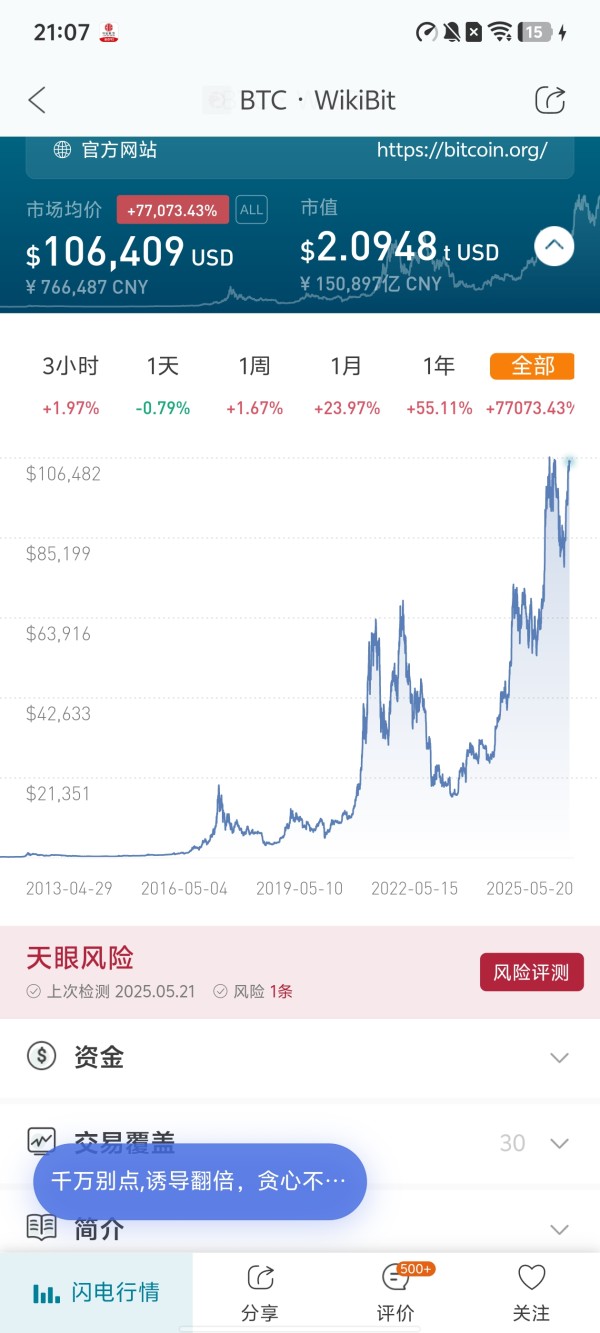
Task: Open the 风险评测 risk assessment
Action: point(531,972)
